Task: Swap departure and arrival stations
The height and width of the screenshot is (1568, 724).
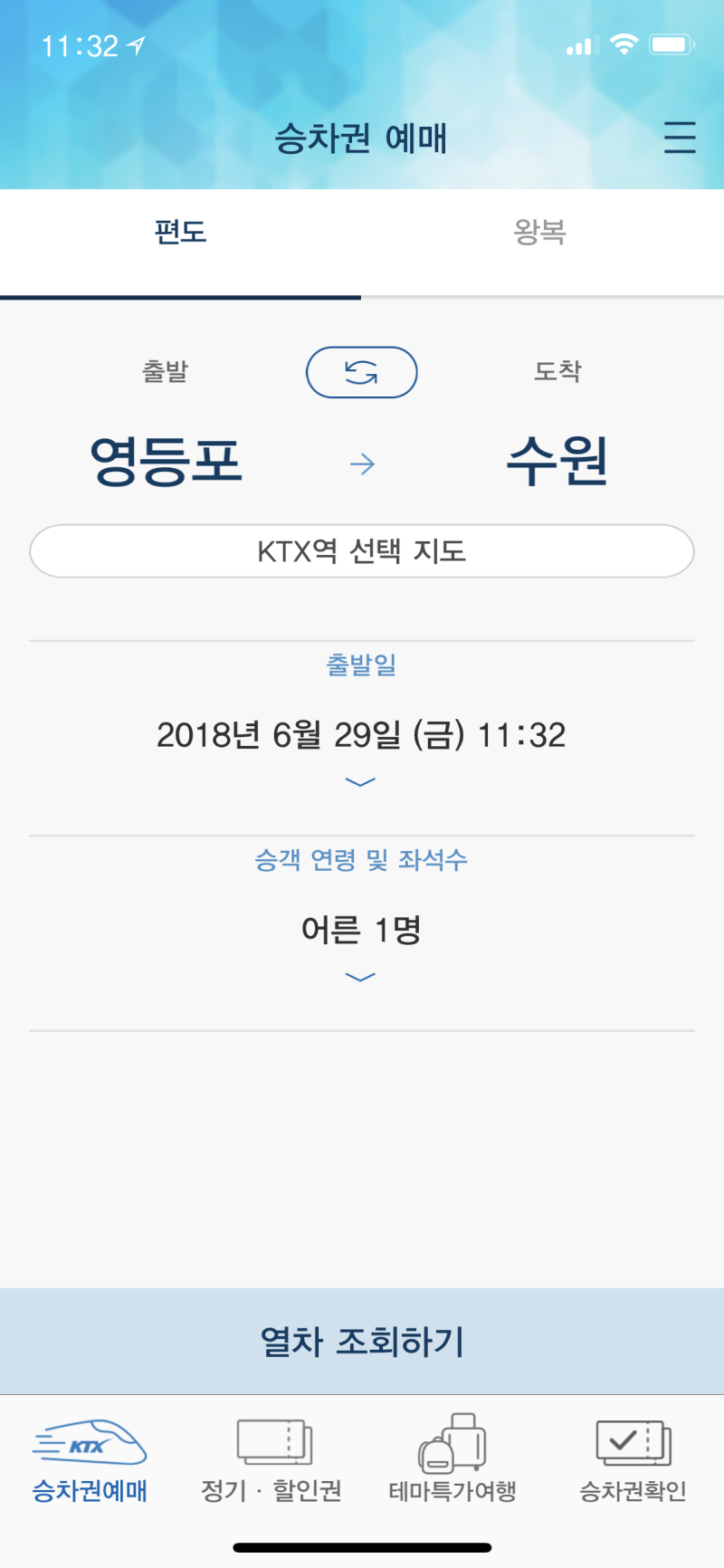Action: 361,372
